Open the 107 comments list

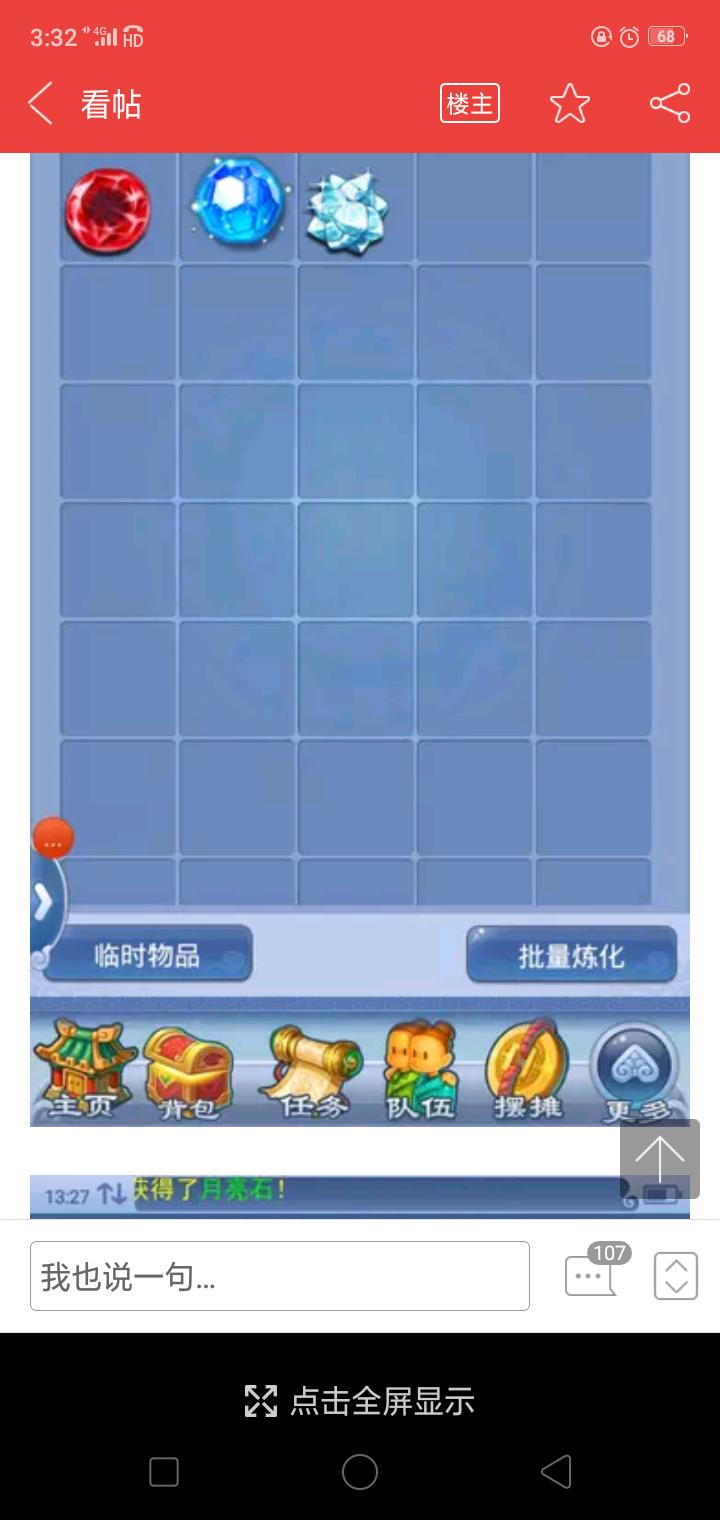pos(592,1274)
